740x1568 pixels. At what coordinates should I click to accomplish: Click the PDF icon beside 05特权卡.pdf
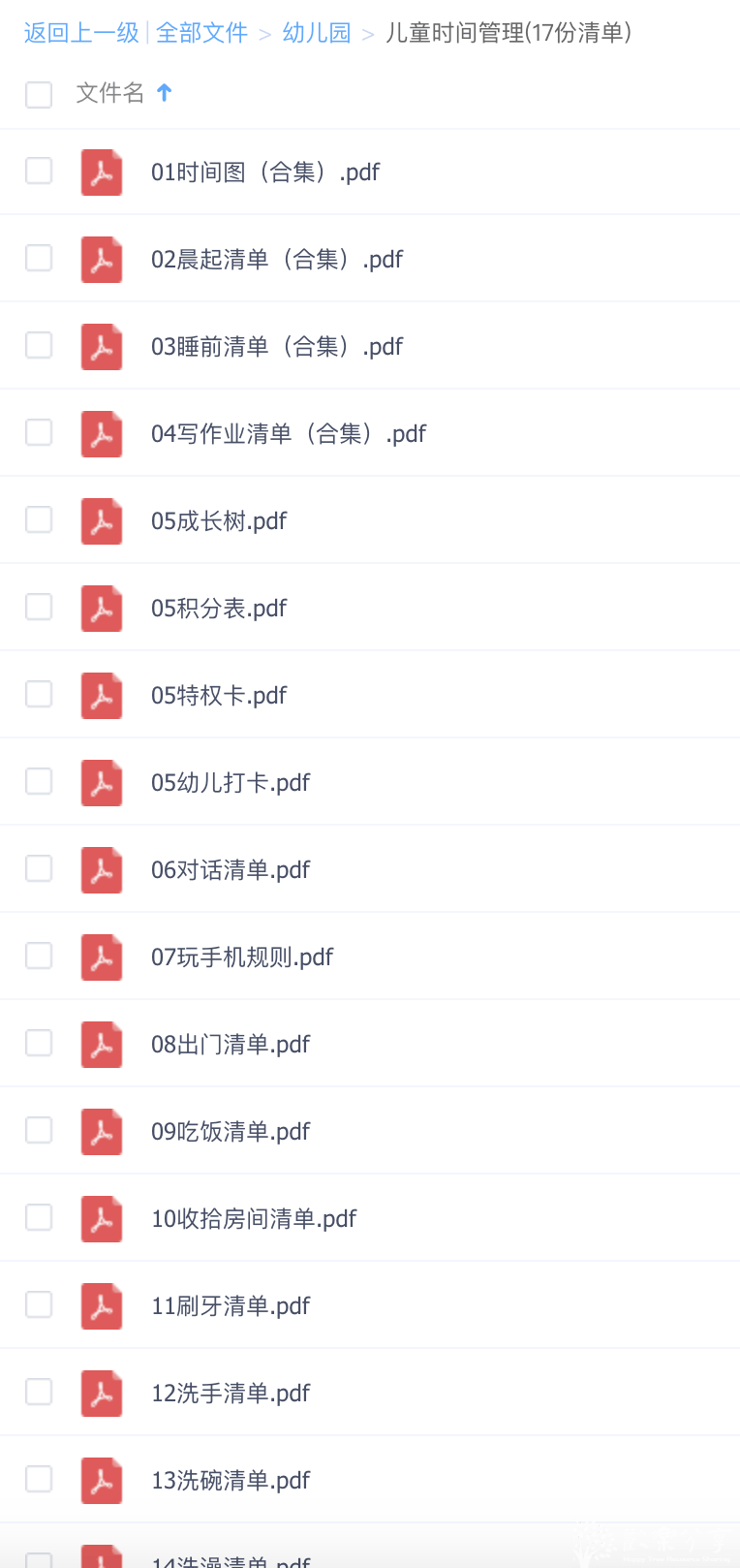[x=101, y=695]
